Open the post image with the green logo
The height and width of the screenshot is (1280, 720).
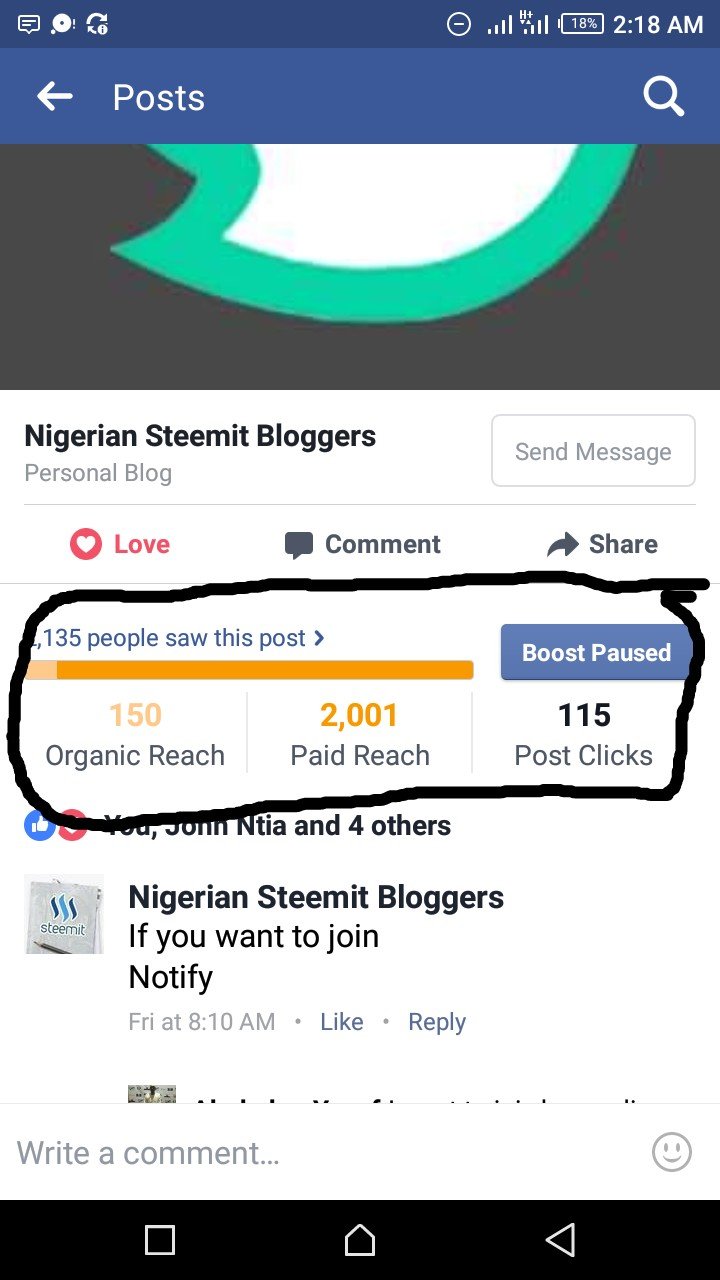360,266
